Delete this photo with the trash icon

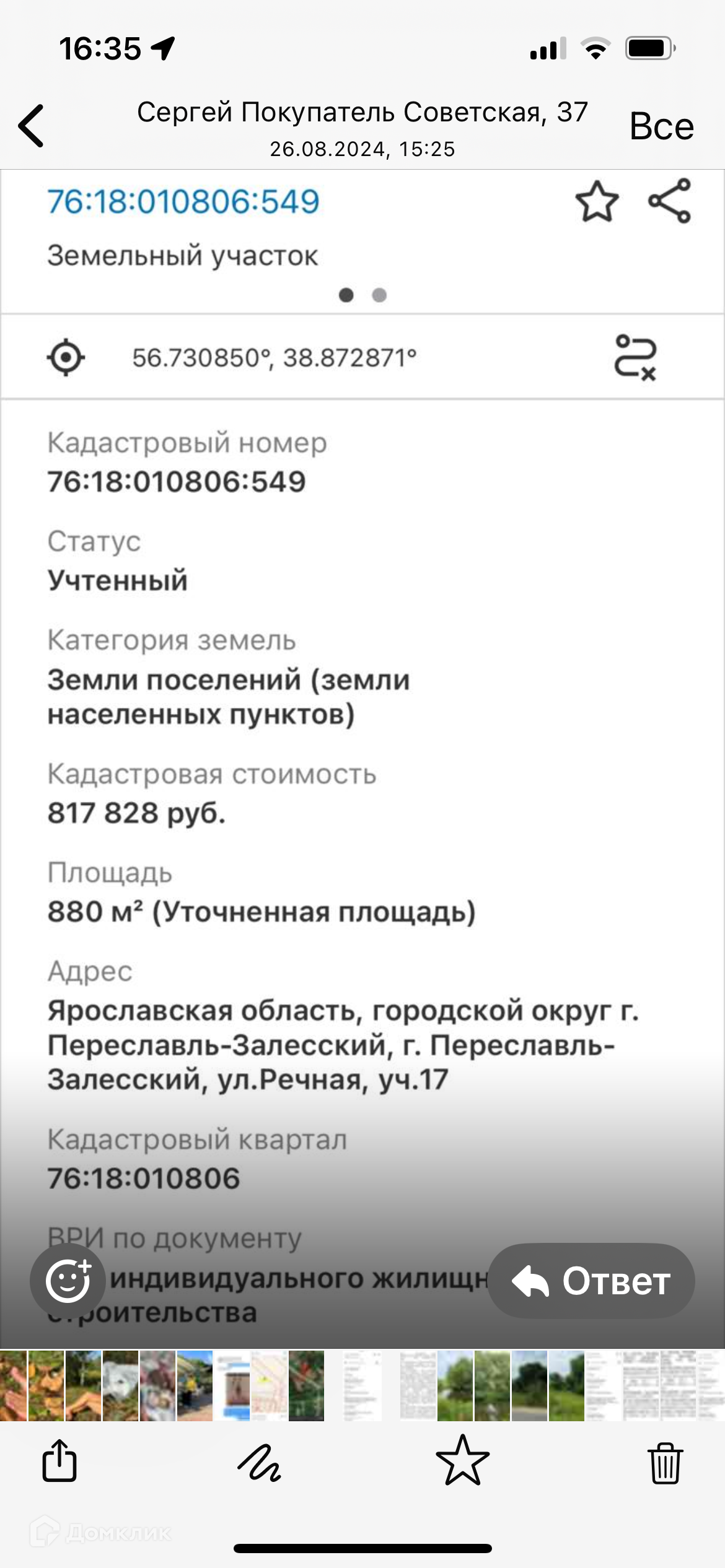pyautogui.click(x=665, y=1463)
